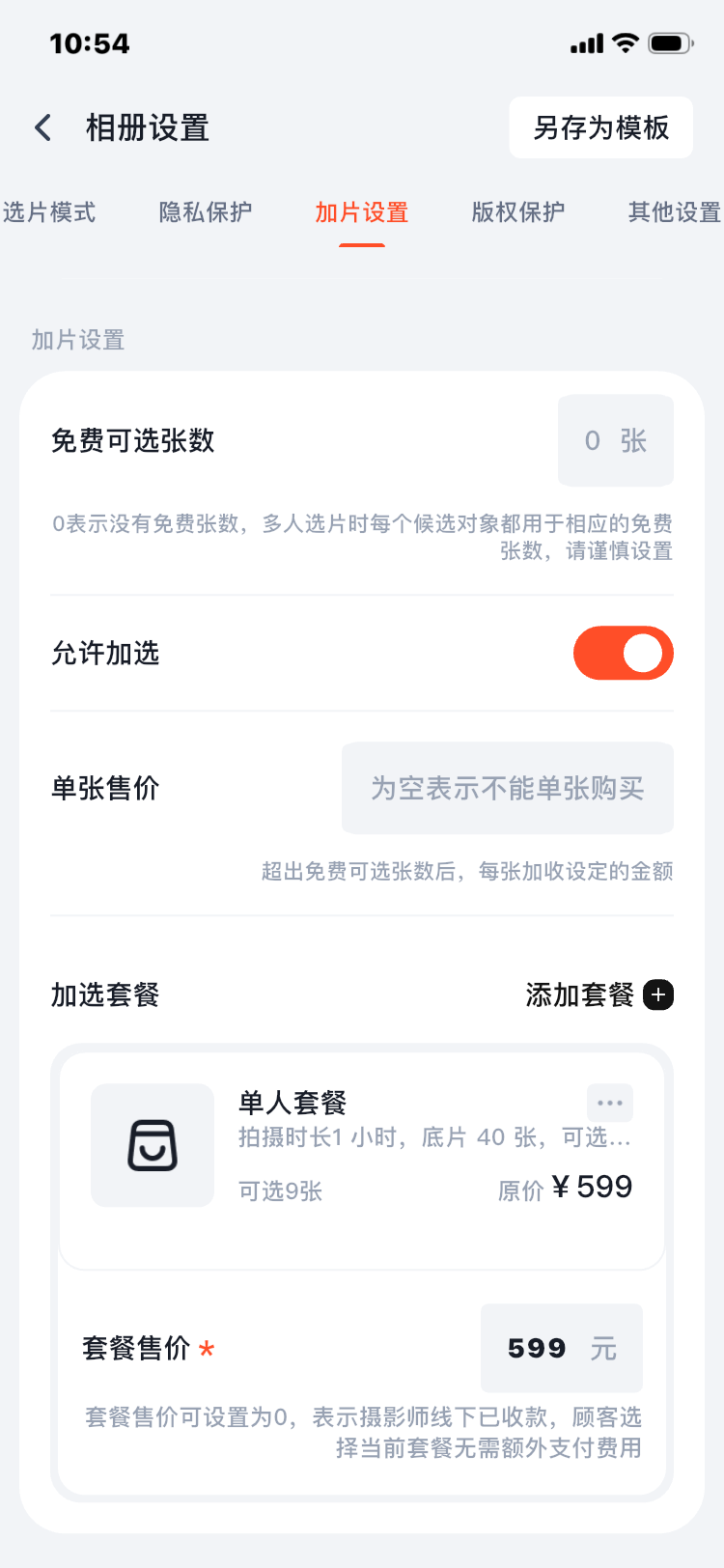724x1568 pixels.
Task: Open the 隐私保护 tab
Action: point(206,212)
